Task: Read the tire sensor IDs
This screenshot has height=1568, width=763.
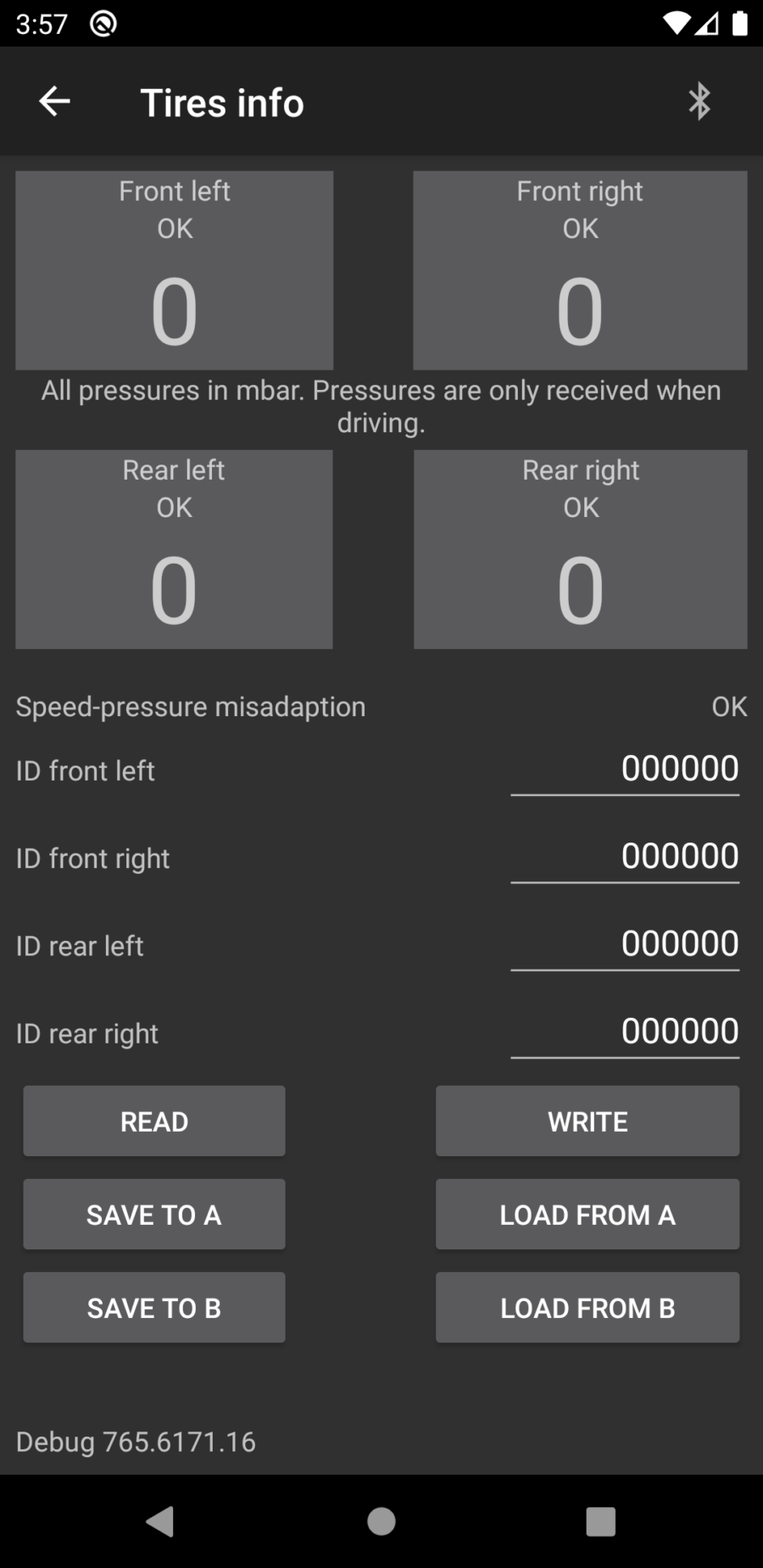Action: 154,1121
